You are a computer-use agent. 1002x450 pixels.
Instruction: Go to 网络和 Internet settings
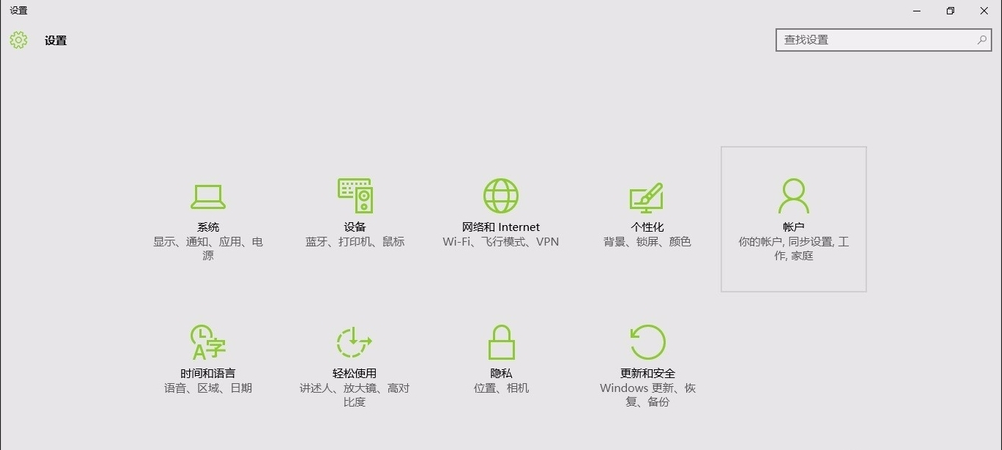tap(500, 214)
